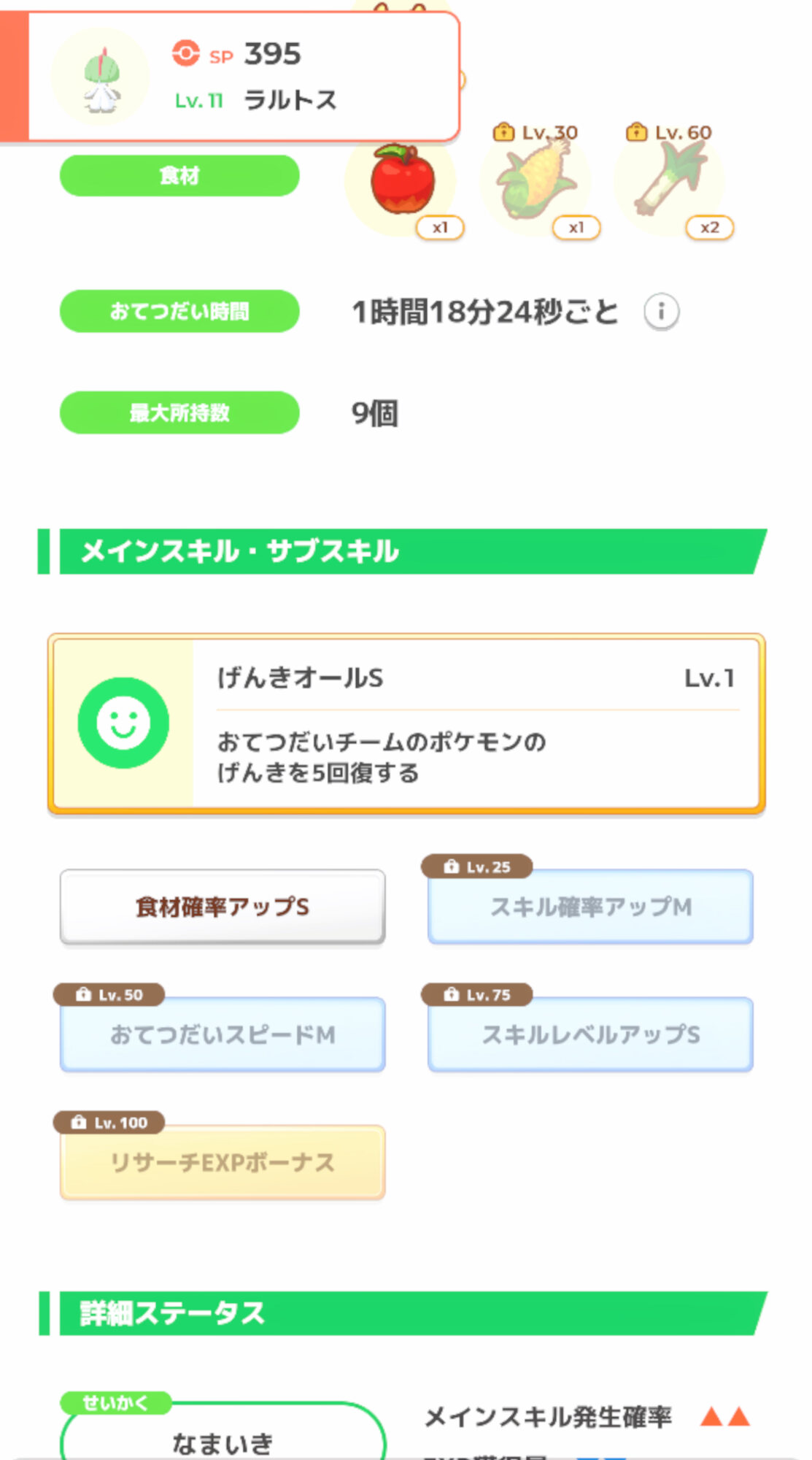Select the locked スキル確率アップM sub skill
Screen dimensions: 812x1460
pyautogui.click(x=590, y=907)
